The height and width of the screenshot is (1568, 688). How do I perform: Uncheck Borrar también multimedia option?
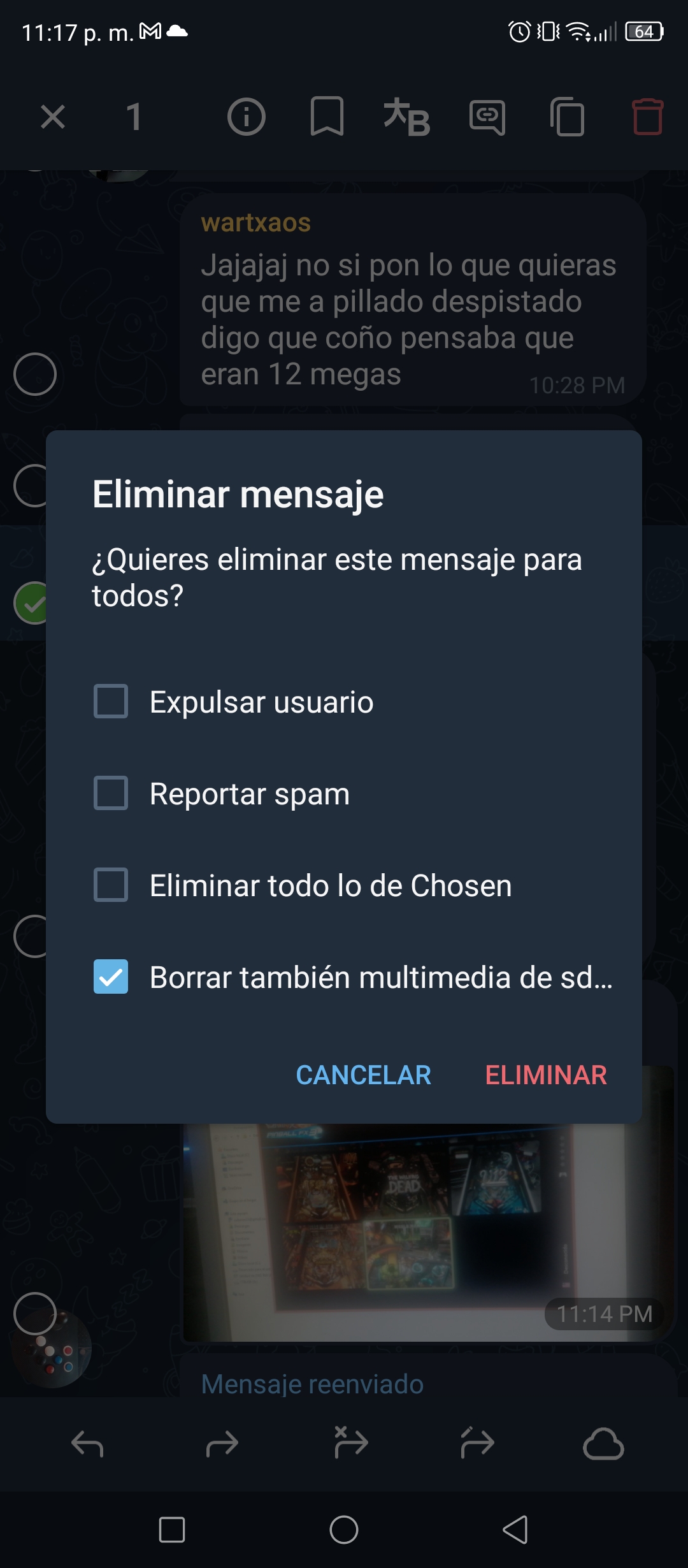(111, 976)
